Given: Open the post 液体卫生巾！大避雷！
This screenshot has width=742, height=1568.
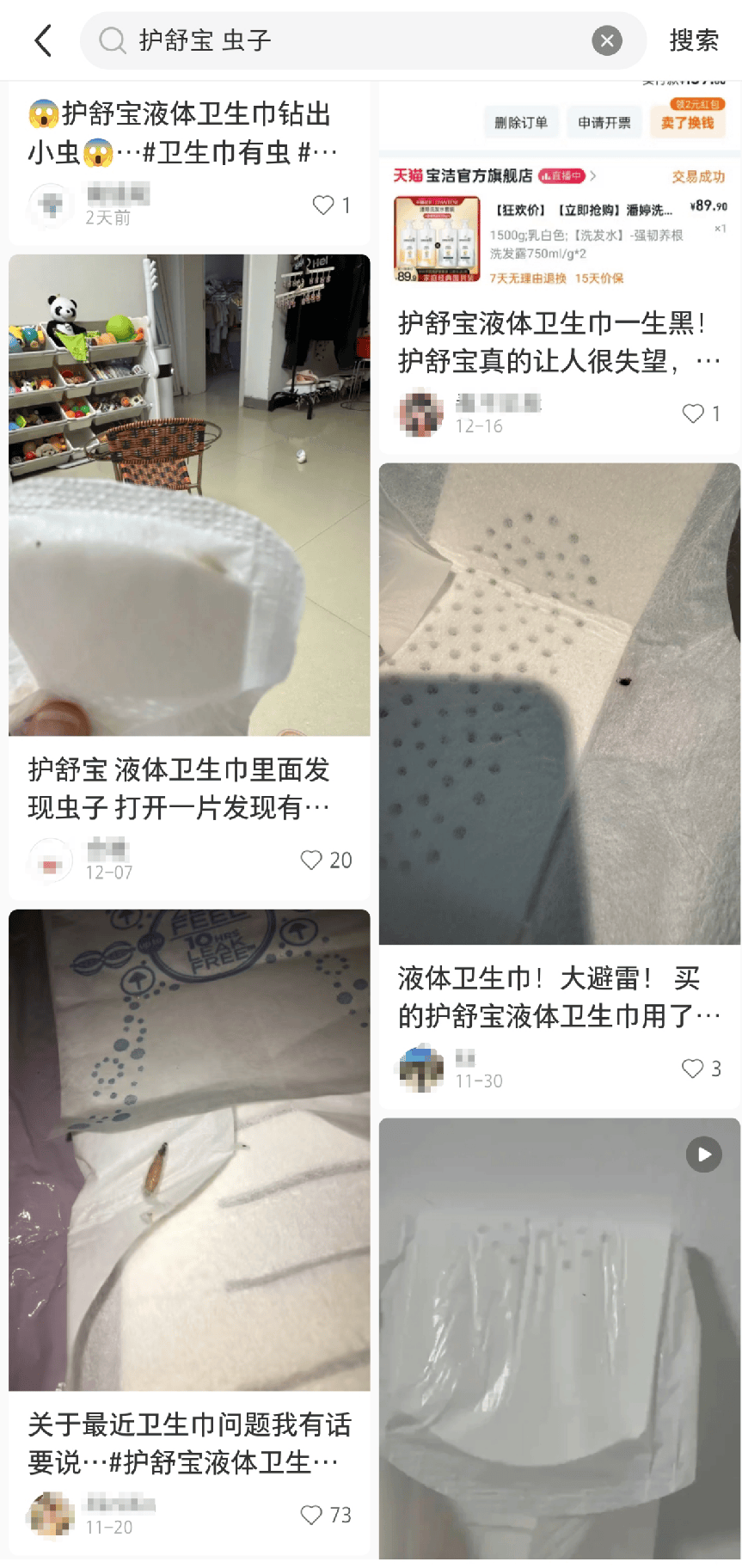Looking at the screenshot, I should (559, 703).
